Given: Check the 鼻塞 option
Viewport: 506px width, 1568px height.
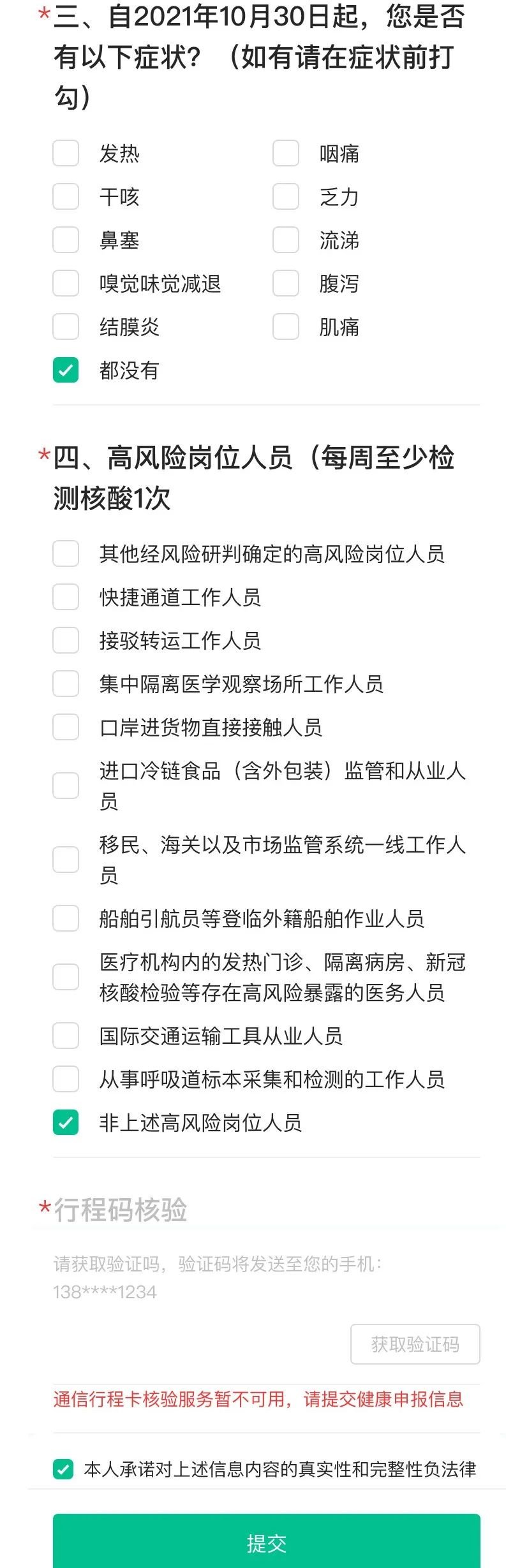Looking at the screenshot, I should point(66,240).
